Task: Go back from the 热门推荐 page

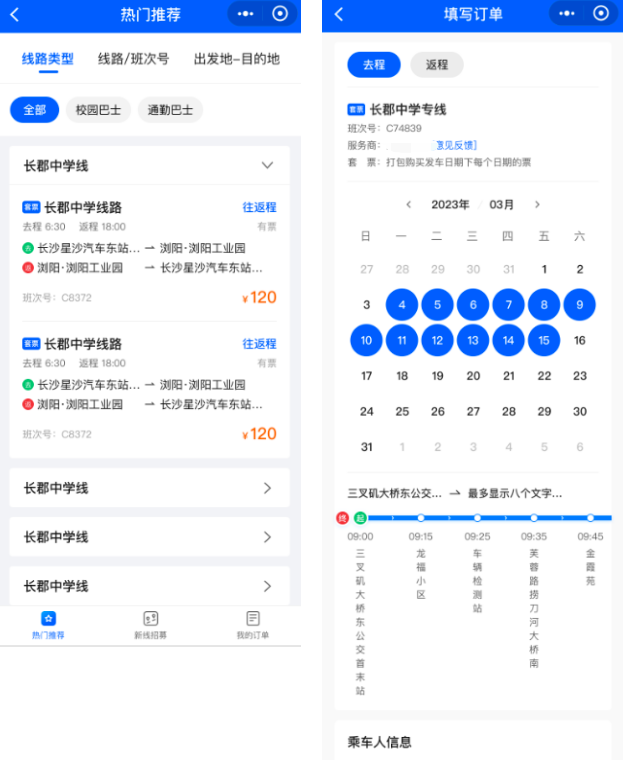Action: pyautogui.click(x=14, y=14)
